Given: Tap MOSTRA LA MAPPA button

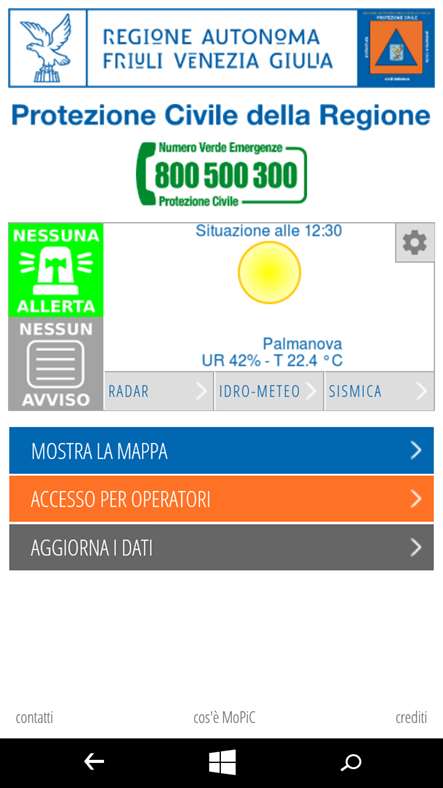Looking at the screenshot, I should (x=222, y=450).
